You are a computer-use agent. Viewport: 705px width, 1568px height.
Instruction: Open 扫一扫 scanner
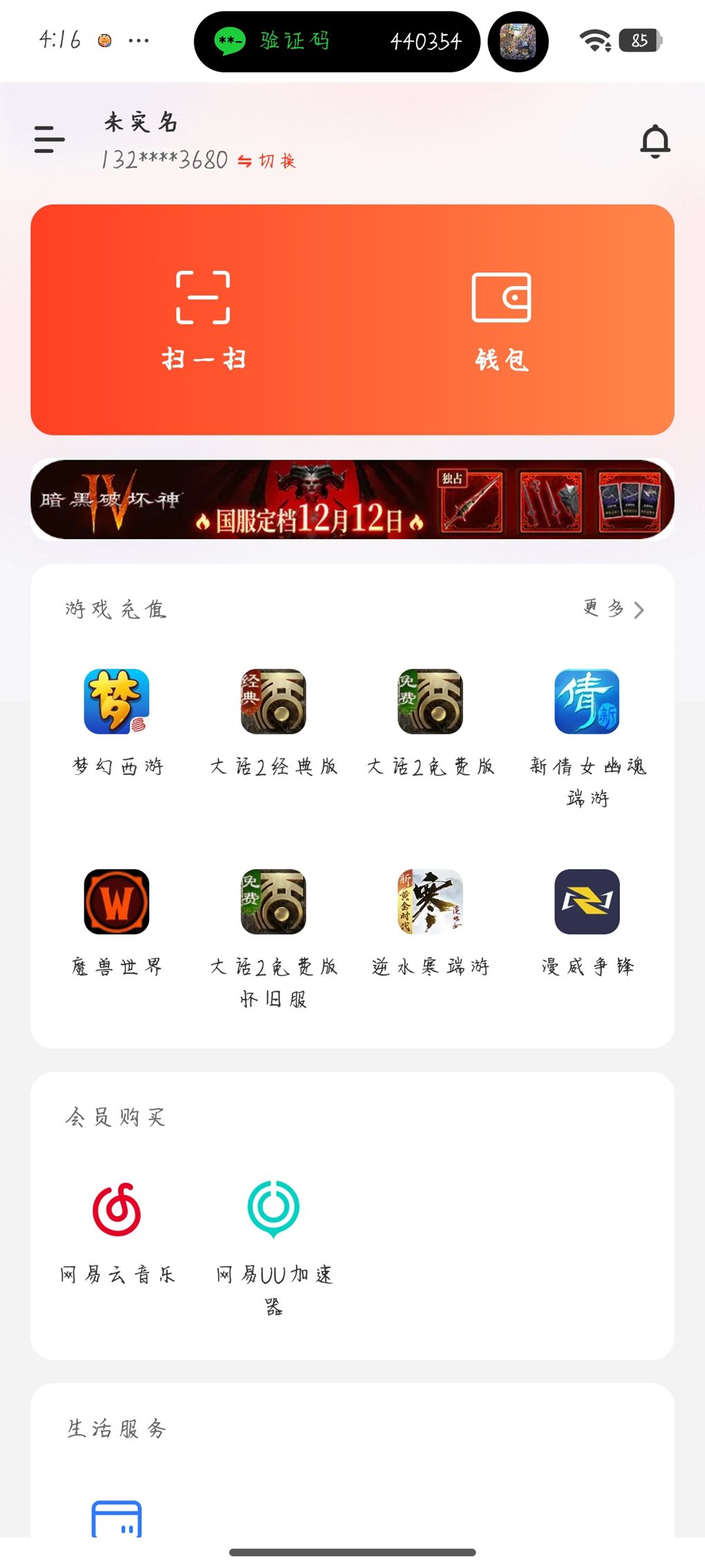tap(203, 319)
